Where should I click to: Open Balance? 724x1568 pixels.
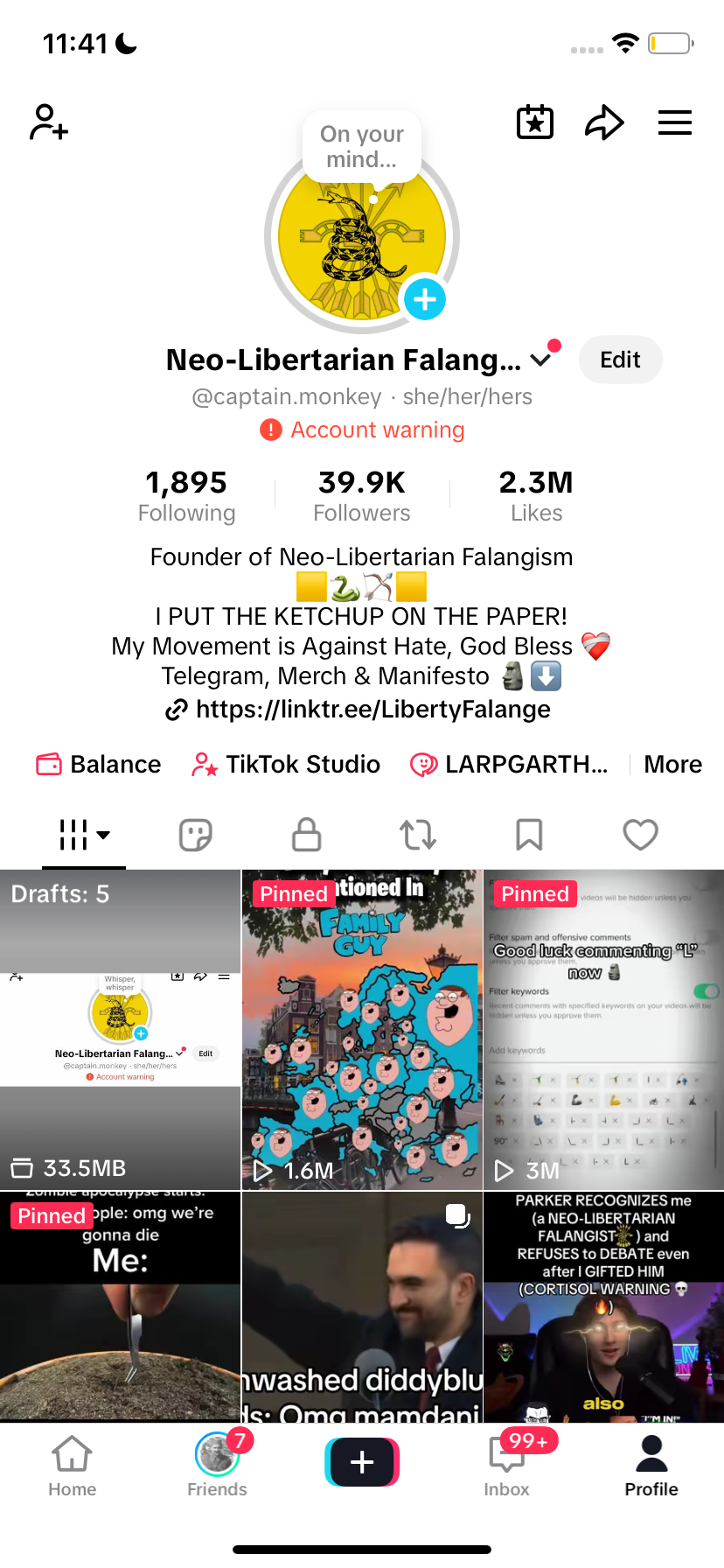[x=99, y=764]
